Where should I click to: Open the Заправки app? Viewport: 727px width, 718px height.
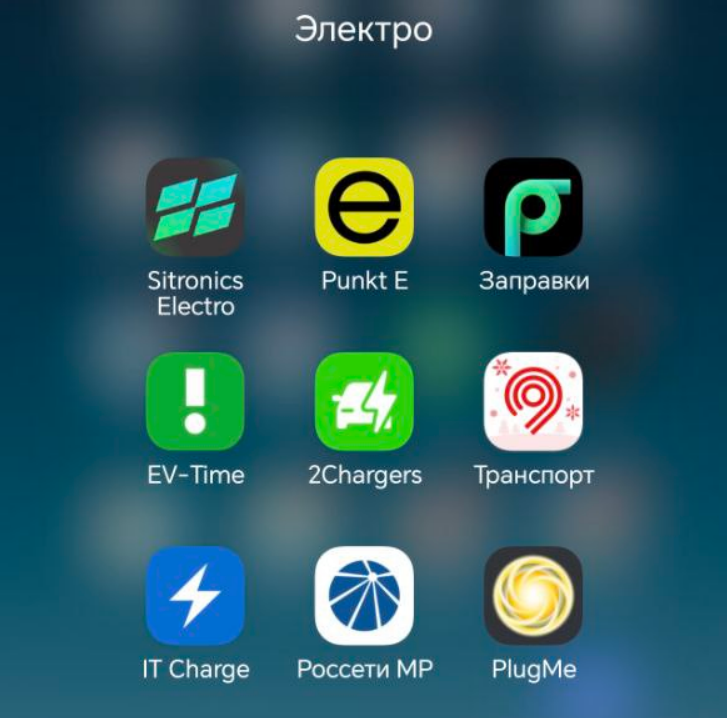[533, 207]
